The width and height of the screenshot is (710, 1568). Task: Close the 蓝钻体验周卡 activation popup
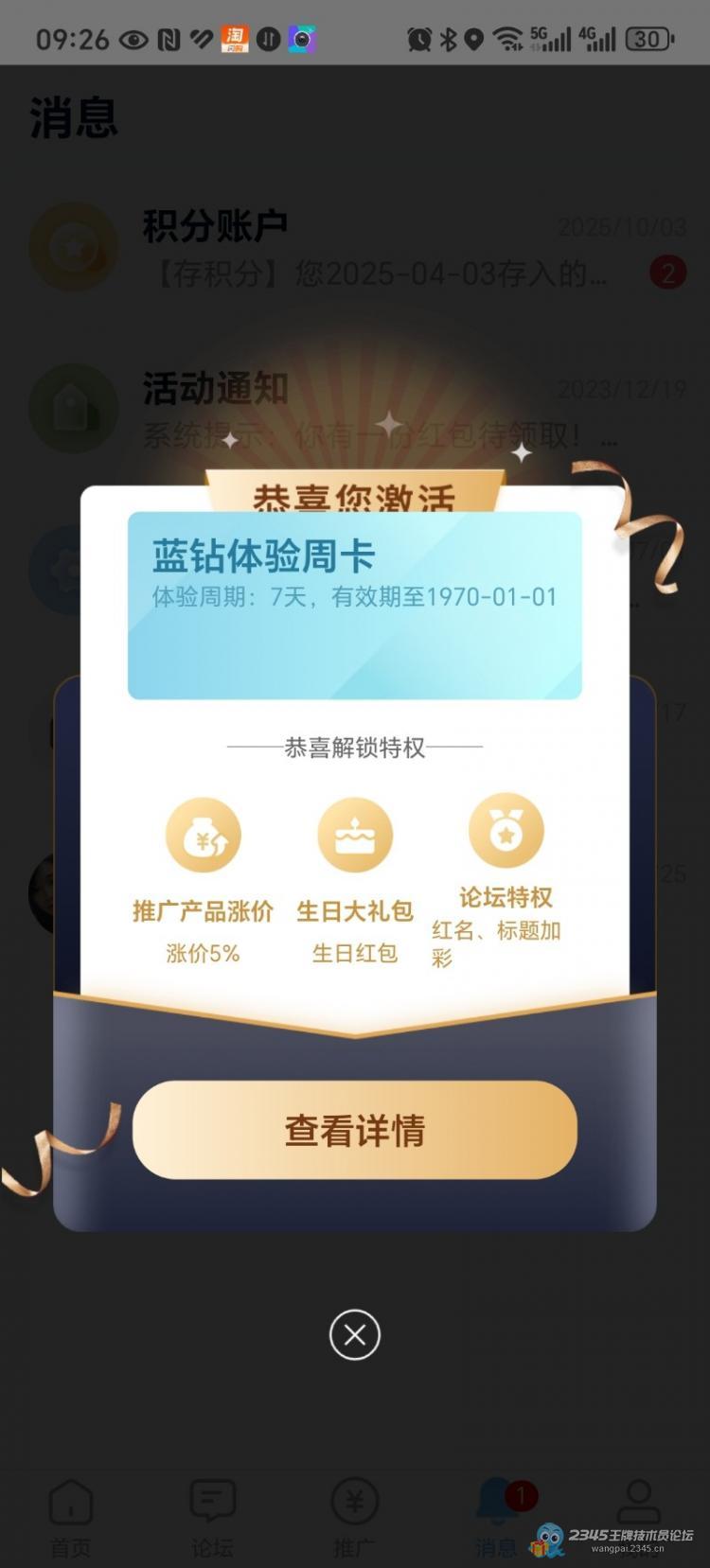pos(354,1334)
